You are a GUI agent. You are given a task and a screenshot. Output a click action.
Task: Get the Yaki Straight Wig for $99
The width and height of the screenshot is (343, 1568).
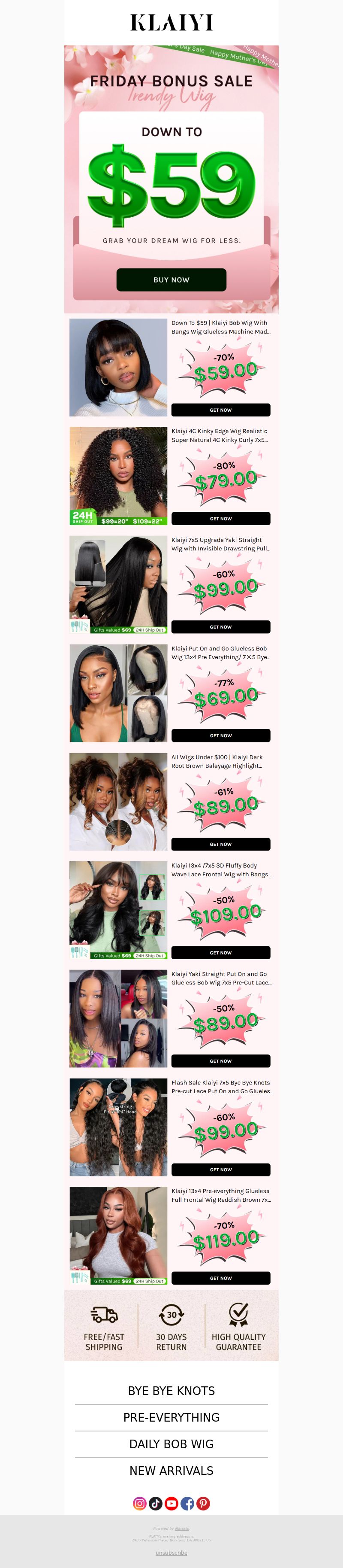[220, 626]
